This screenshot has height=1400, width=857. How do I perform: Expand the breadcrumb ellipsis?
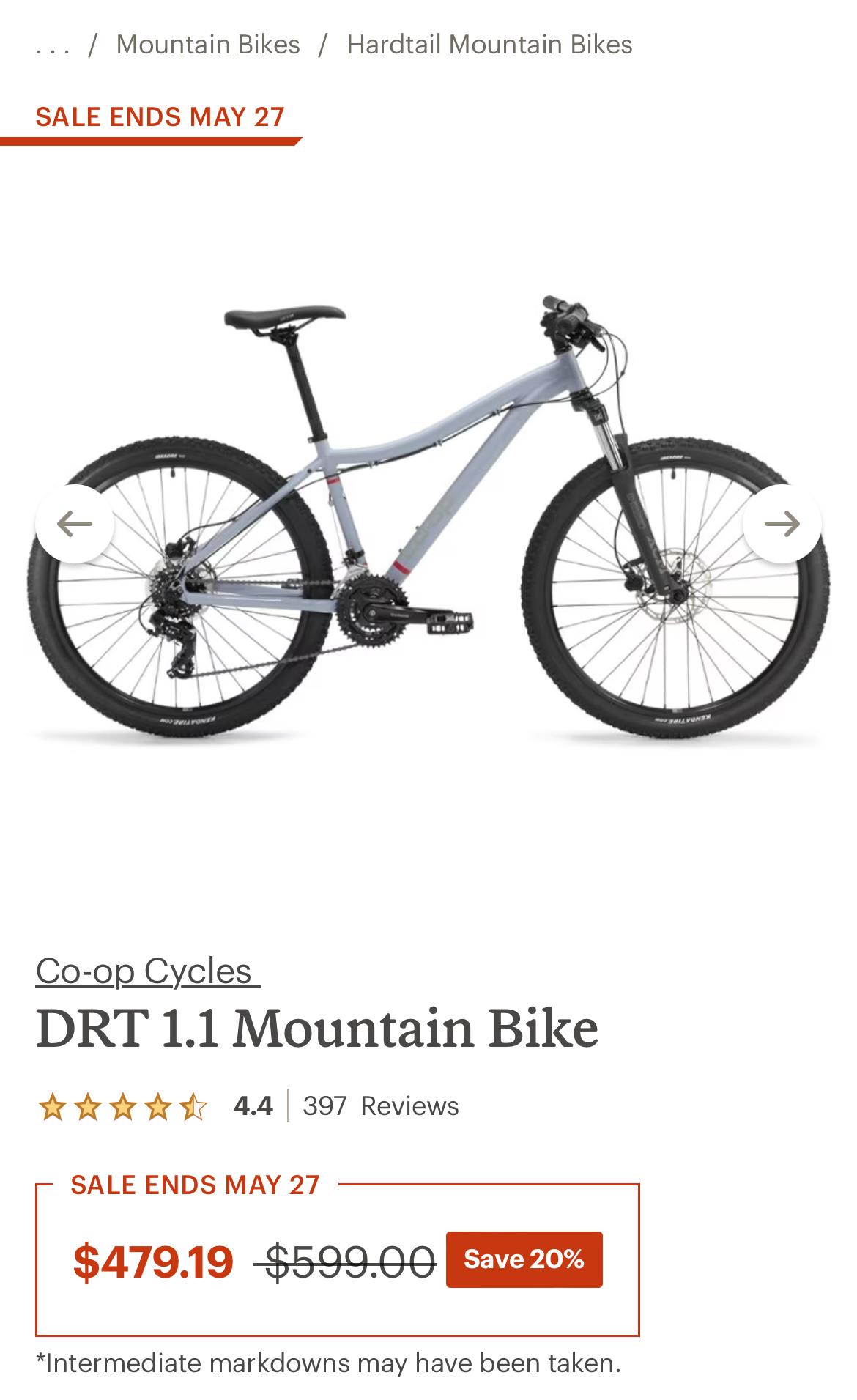pyautogui.click(x=53, y=45)
